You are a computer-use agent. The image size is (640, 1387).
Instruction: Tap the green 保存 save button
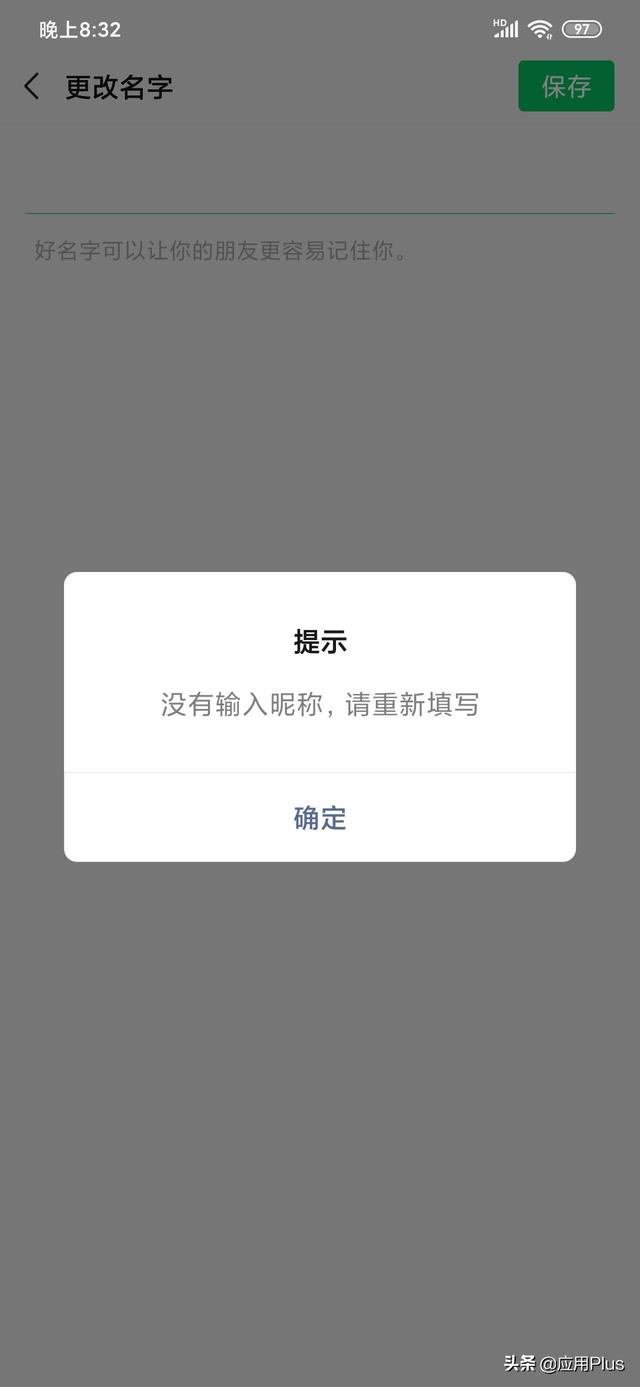pyautogui.click(x=566, y=86)
